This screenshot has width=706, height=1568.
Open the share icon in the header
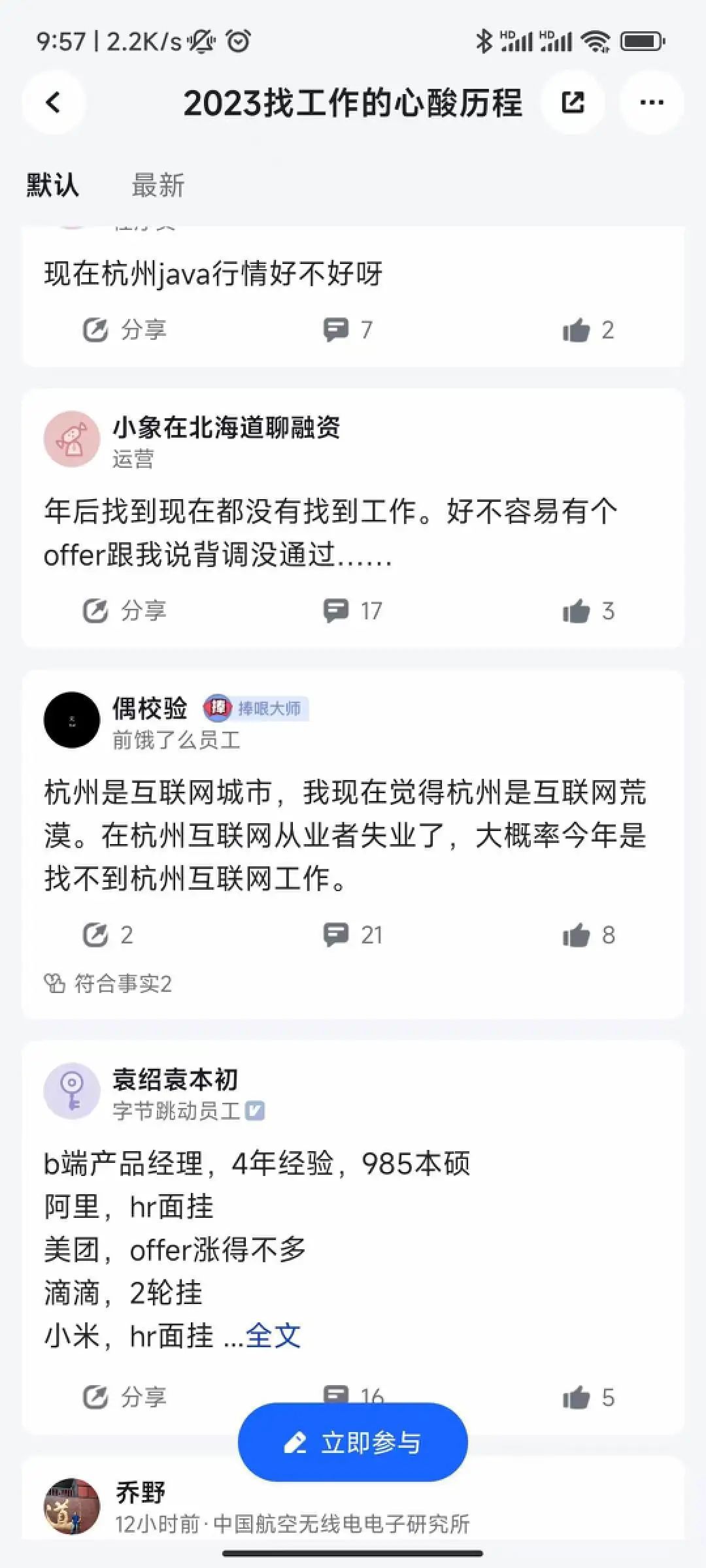click(x=573, y=103)
